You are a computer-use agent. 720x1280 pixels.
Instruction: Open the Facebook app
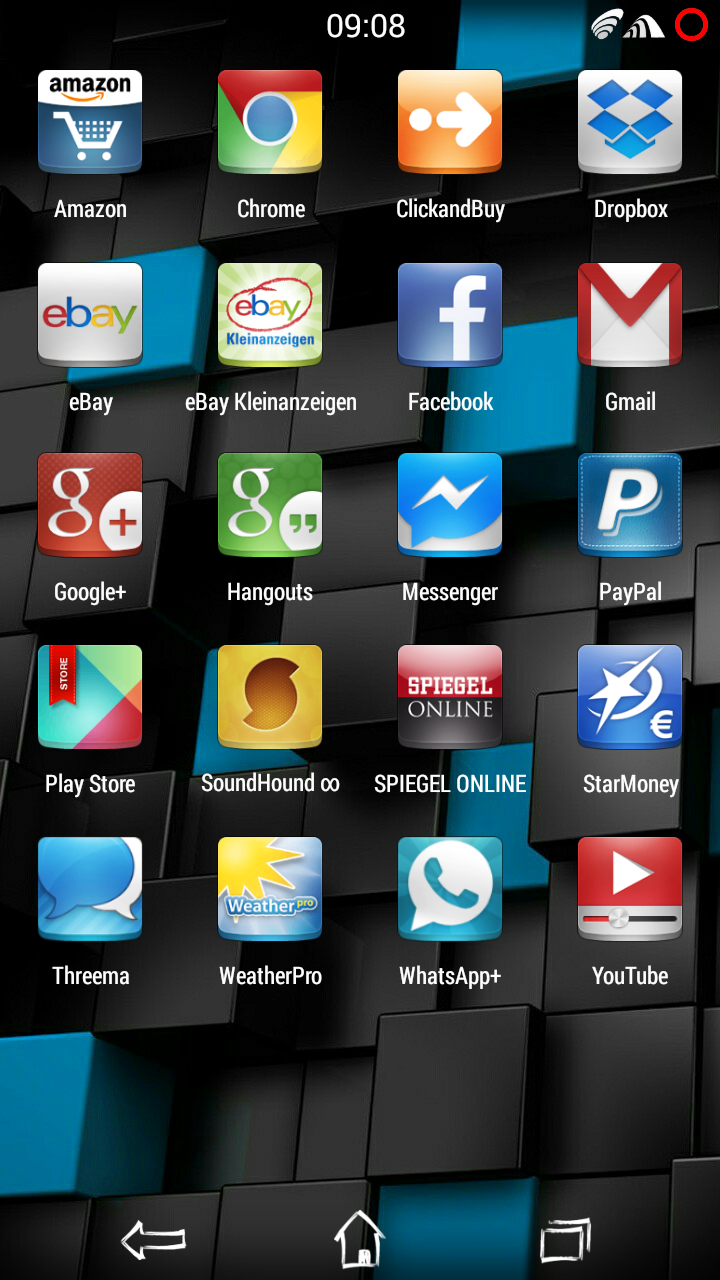[x=450, y=315]
